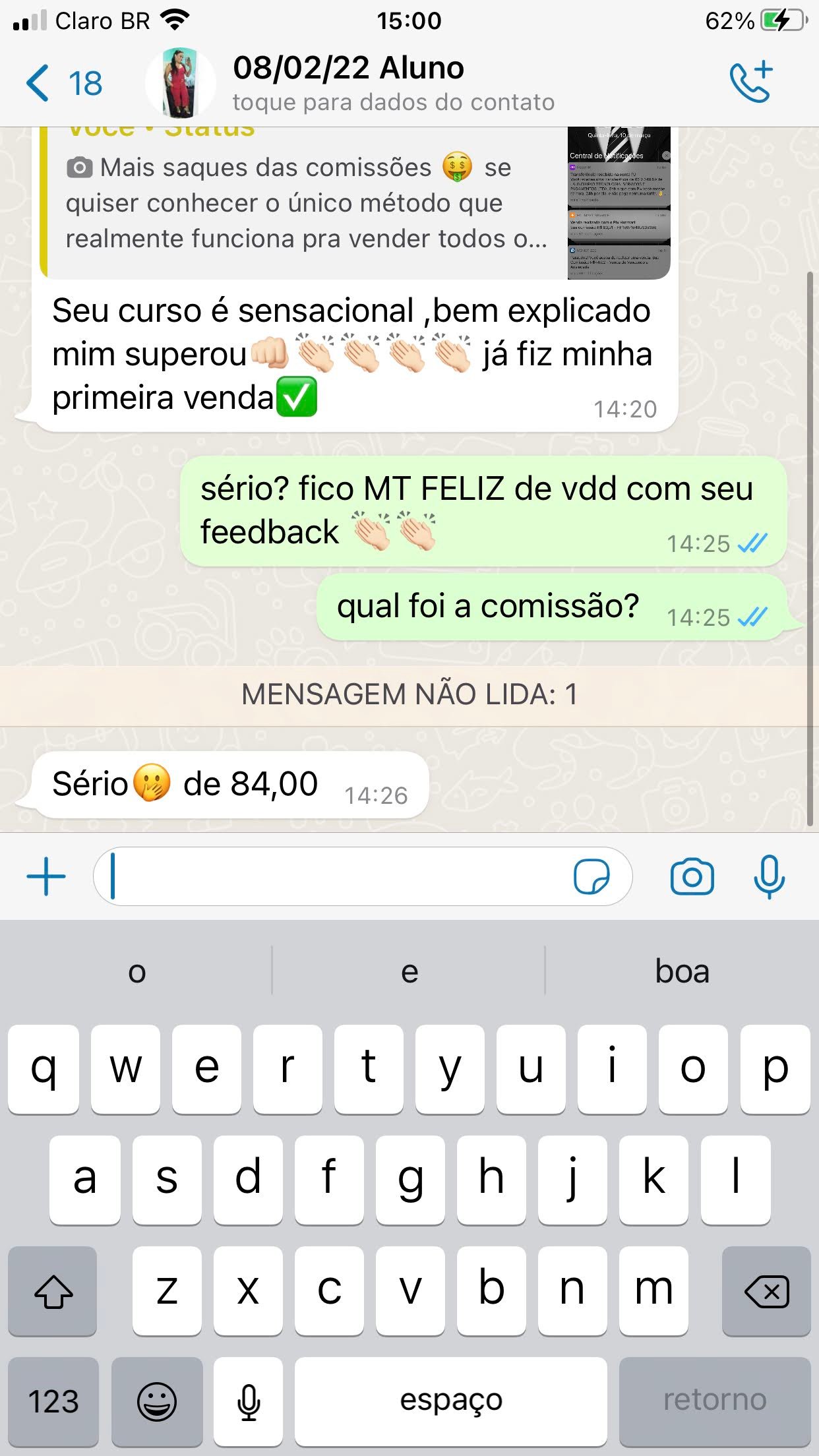Tap the keyboard backspace key
Image resolution: width=819 pixels, height=1456 pixels.
(x=766, y=1291)
